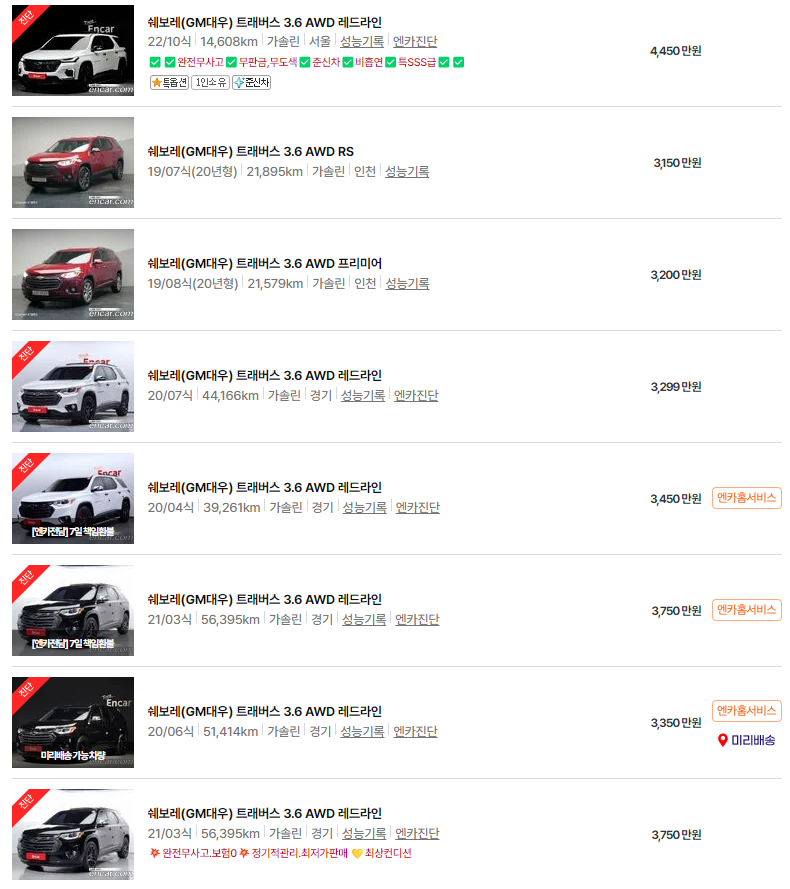790x889 pixels.
Task: View 성능기록 of the 21,895km Traverse RS
Action: coord(407,171)
